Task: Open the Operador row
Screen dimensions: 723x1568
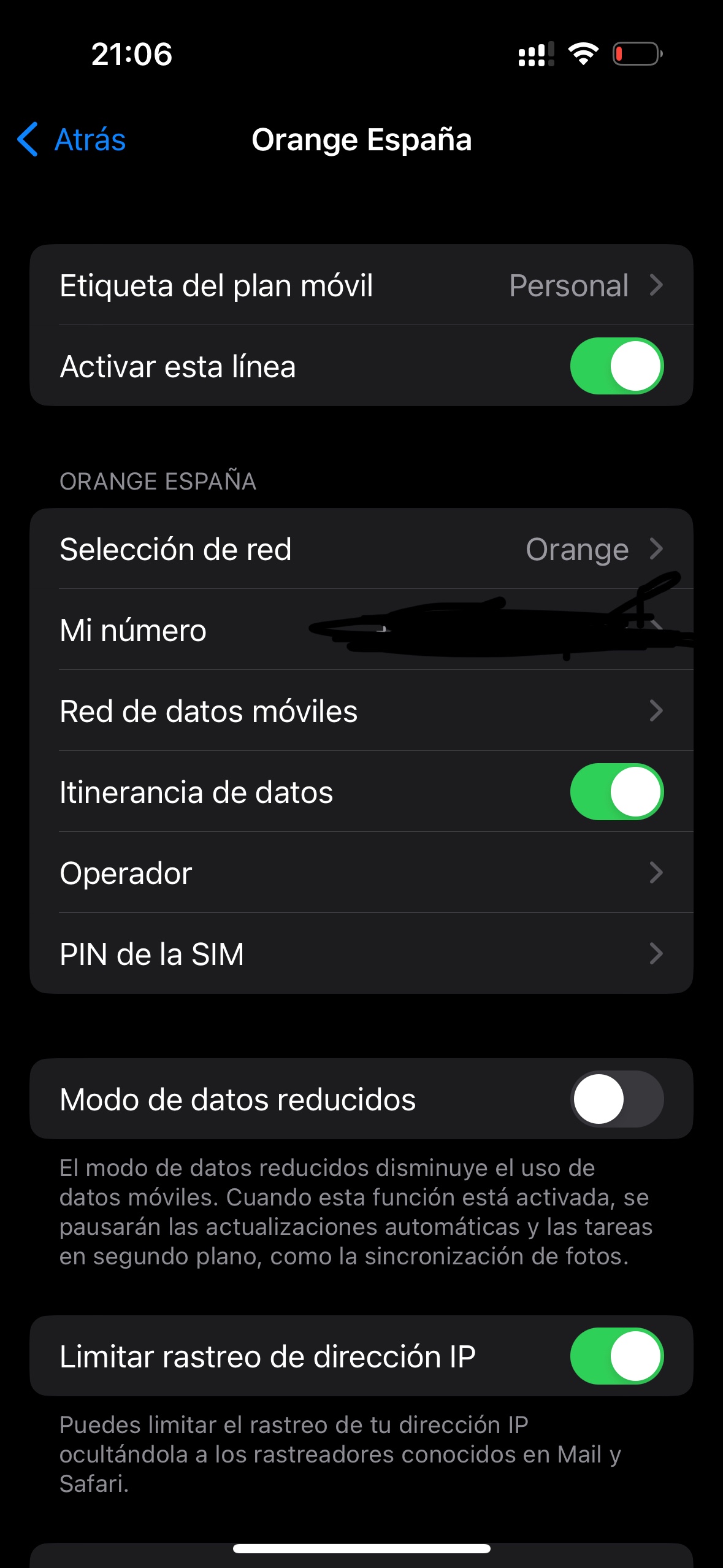Action: click(x=361, y=873)
